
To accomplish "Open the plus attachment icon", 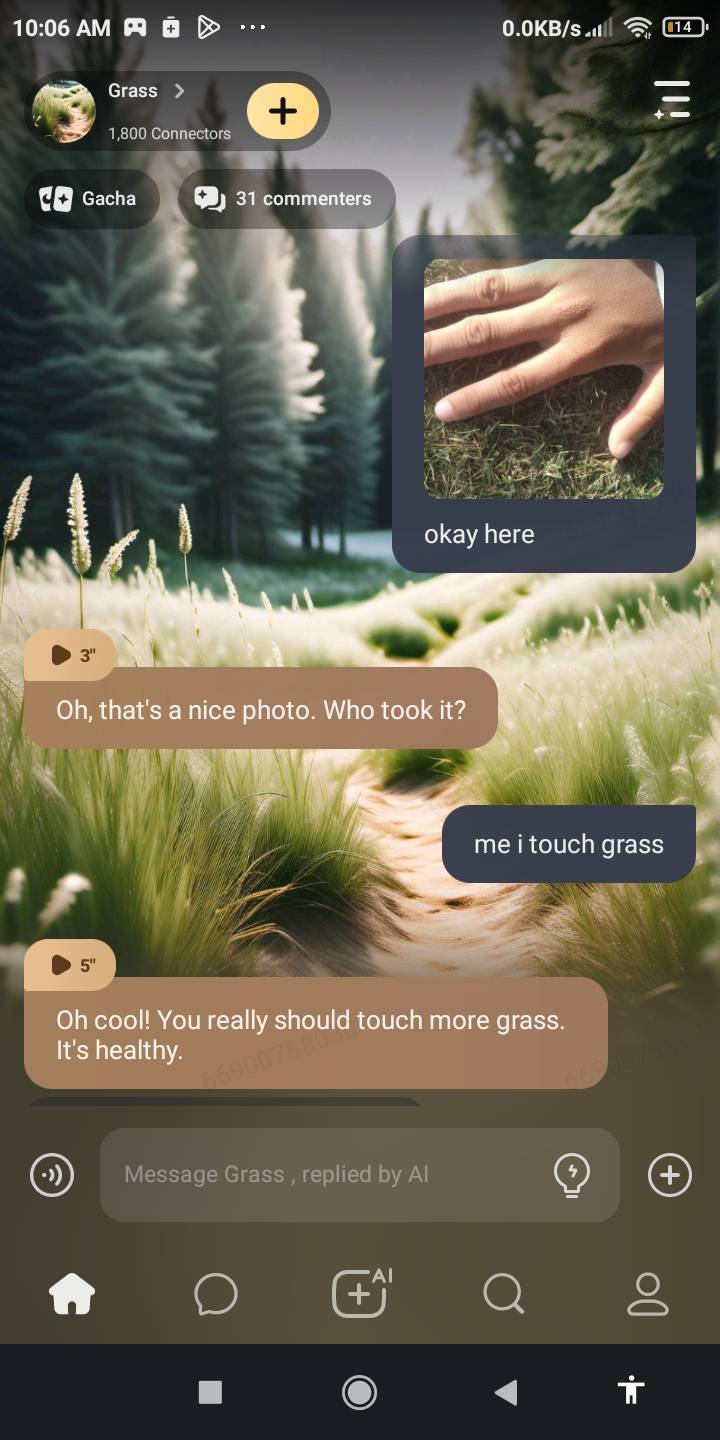I will pyautogui.click(x=669, y=1175).
